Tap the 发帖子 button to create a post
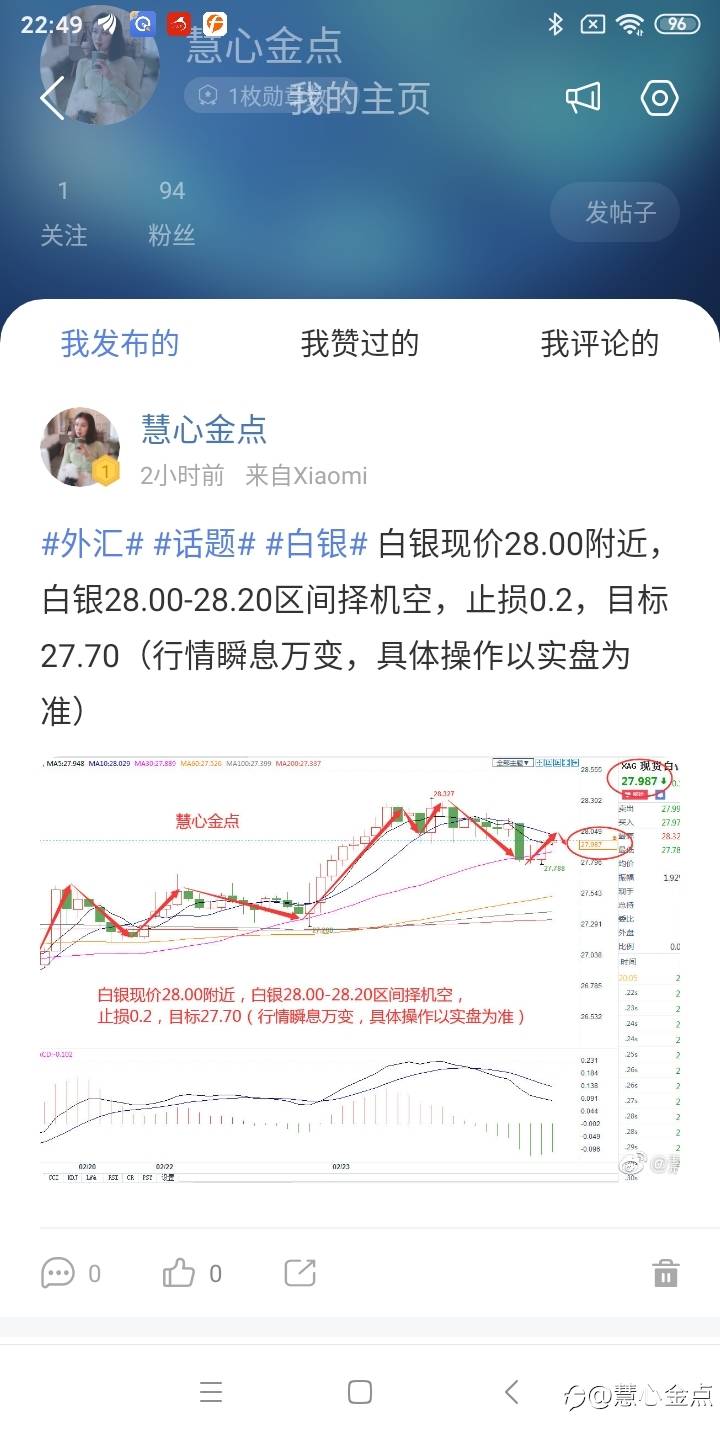 (x=615, y=212)
